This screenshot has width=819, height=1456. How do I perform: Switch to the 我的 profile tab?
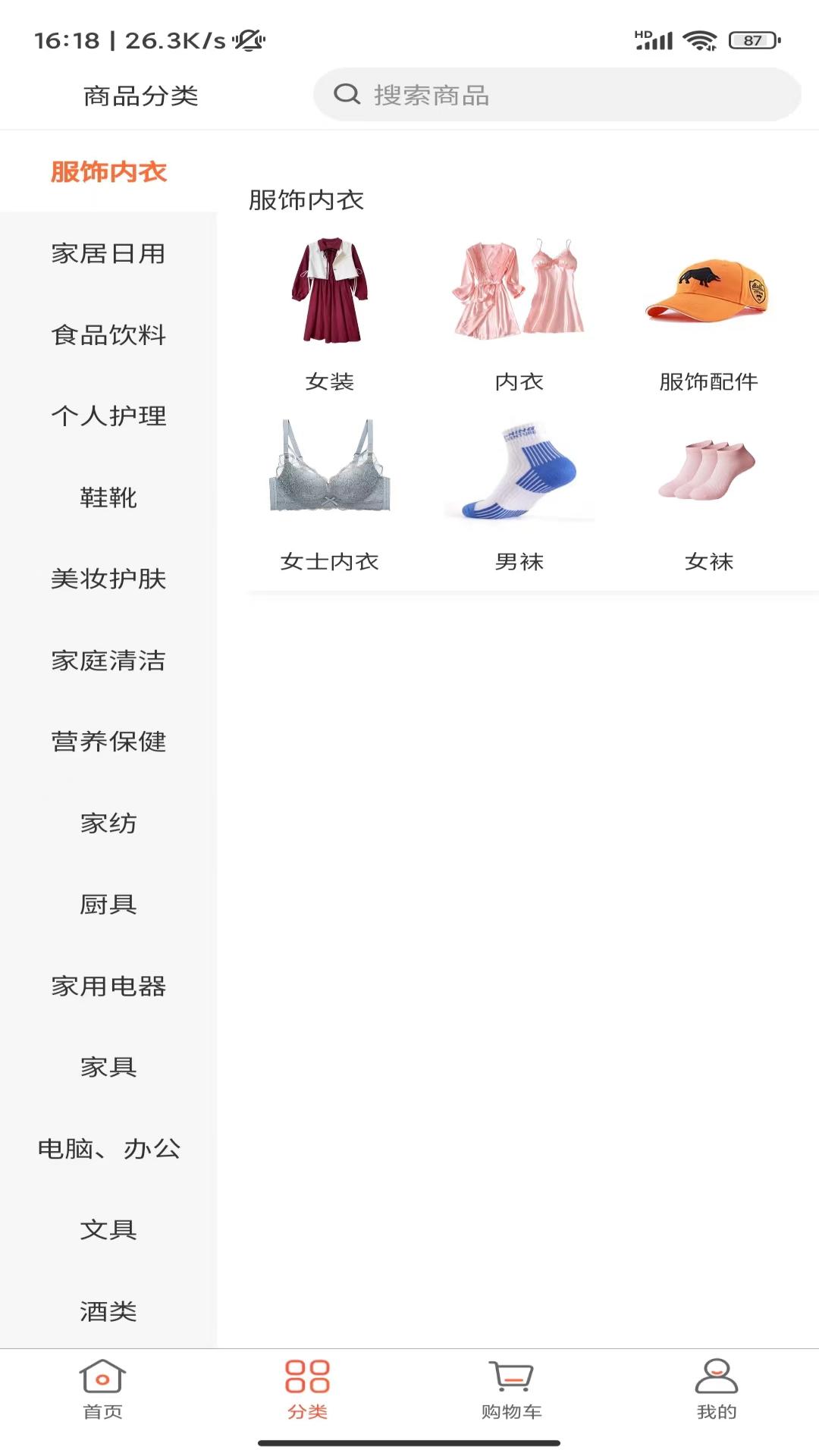[x=717, y=1389]
